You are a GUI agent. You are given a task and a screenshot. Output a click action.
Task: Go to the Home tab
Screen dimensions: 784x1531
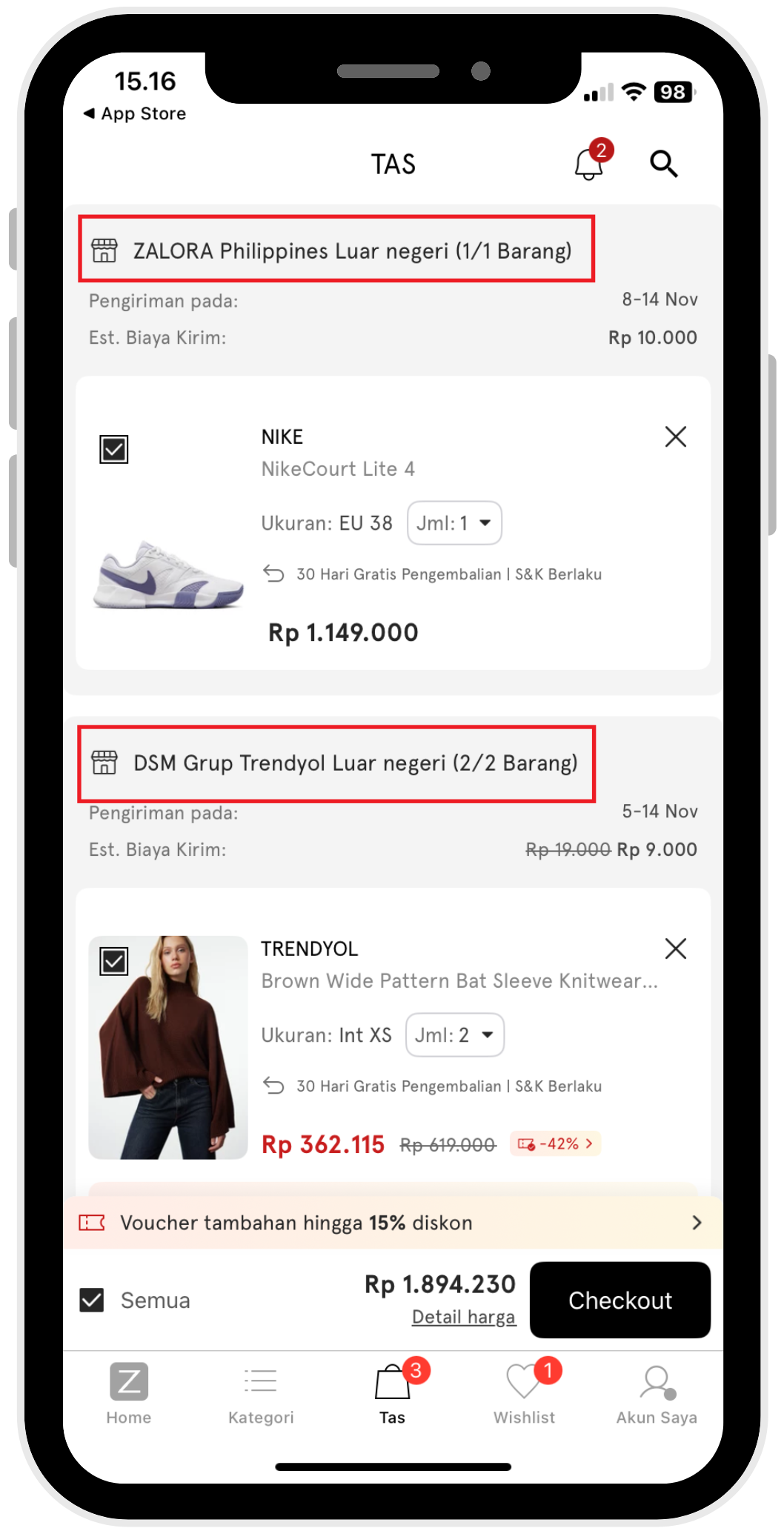(129, 1393)
